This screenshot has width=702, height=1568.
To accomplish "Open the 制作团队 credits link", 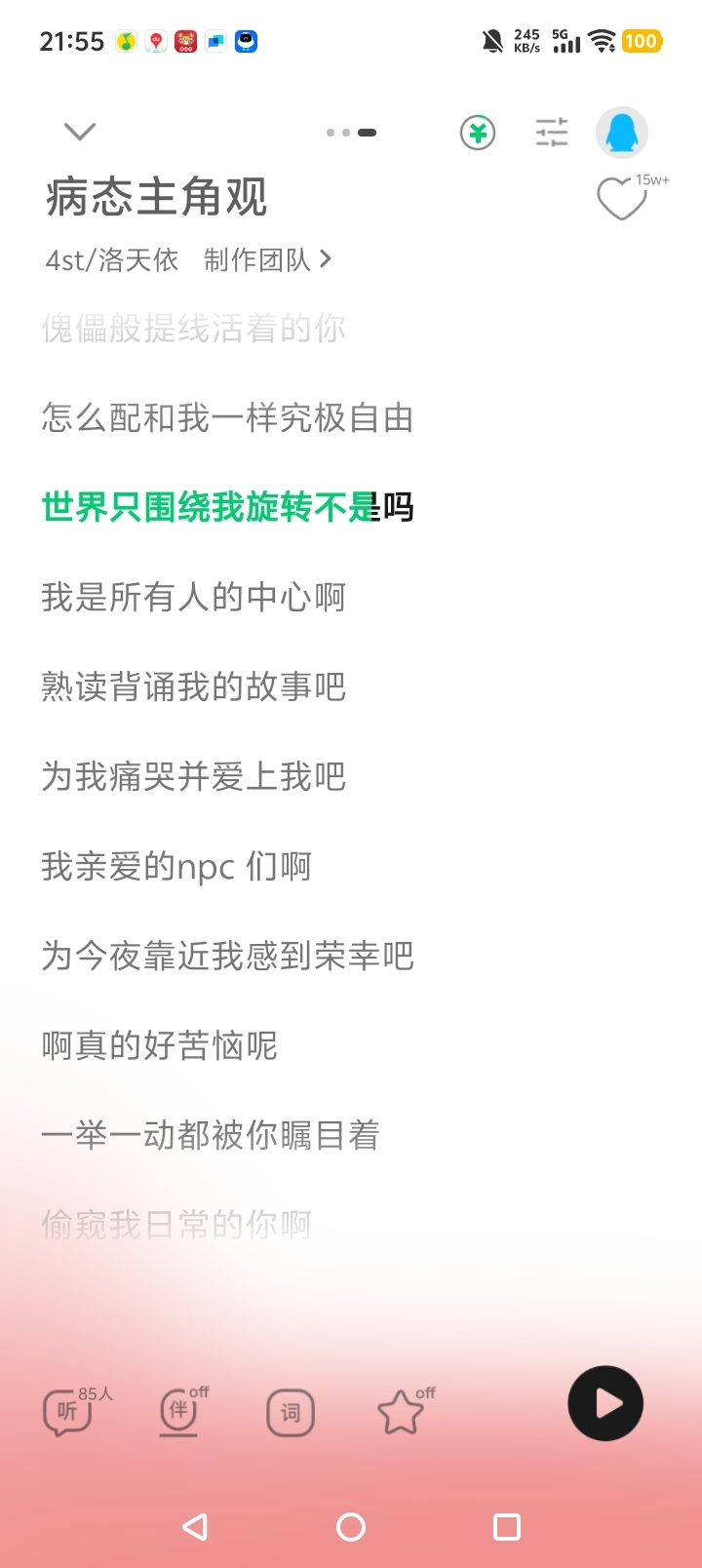I will click(x=267, y=259).
